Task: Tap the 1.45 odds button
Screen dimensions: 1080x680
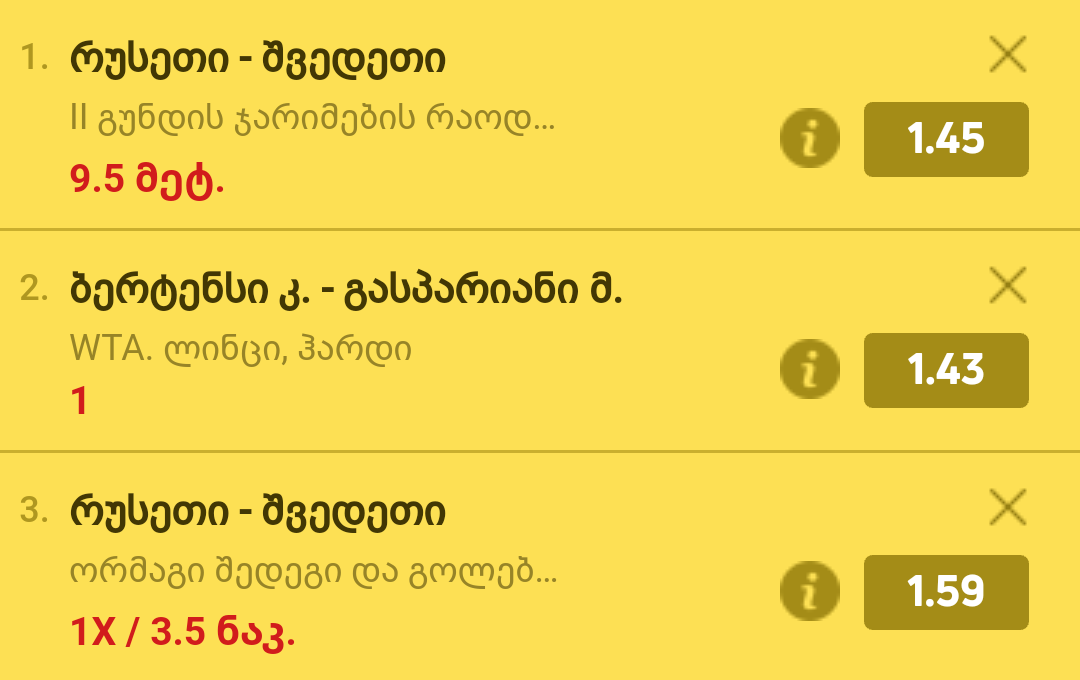Action: pyautogui.click(x=946, y=139)
